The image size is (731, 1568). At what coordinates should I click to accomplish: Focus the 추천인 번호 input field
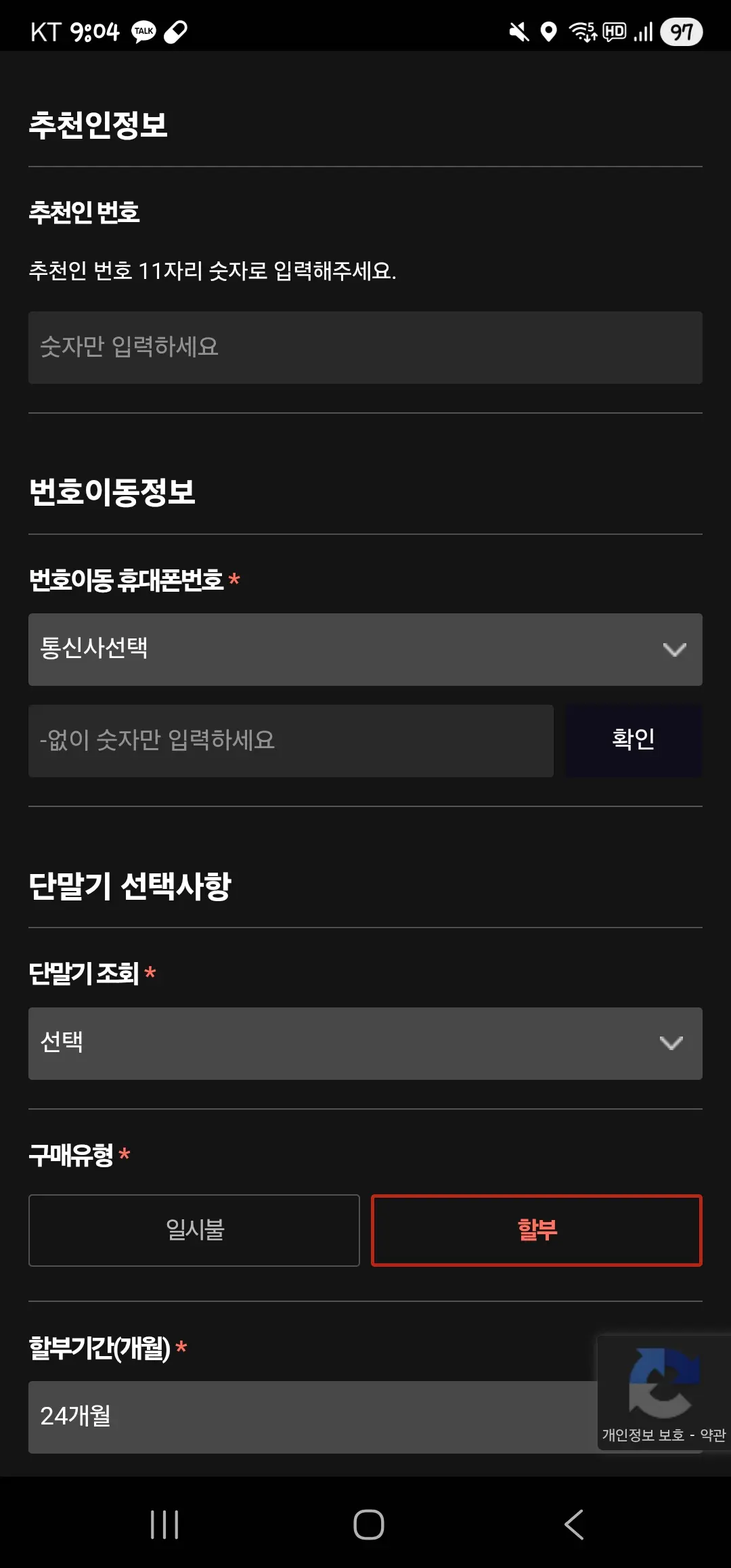click(x=365, y=347)
